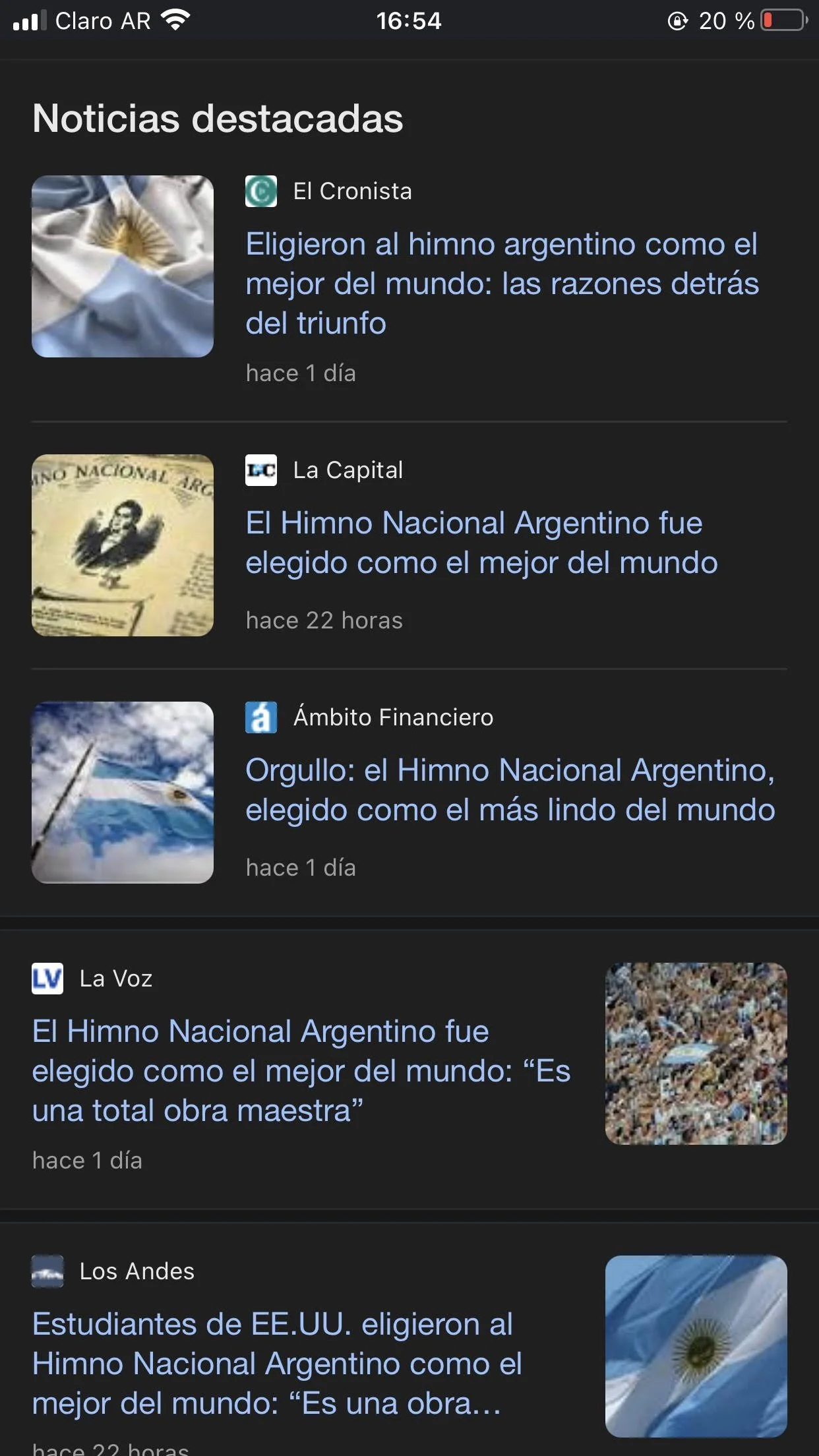This screenshot has width=819, height=1456.
Task: Read Ámbito Financiero's Orgullo himno article
Action: click(x=510, y=790)
